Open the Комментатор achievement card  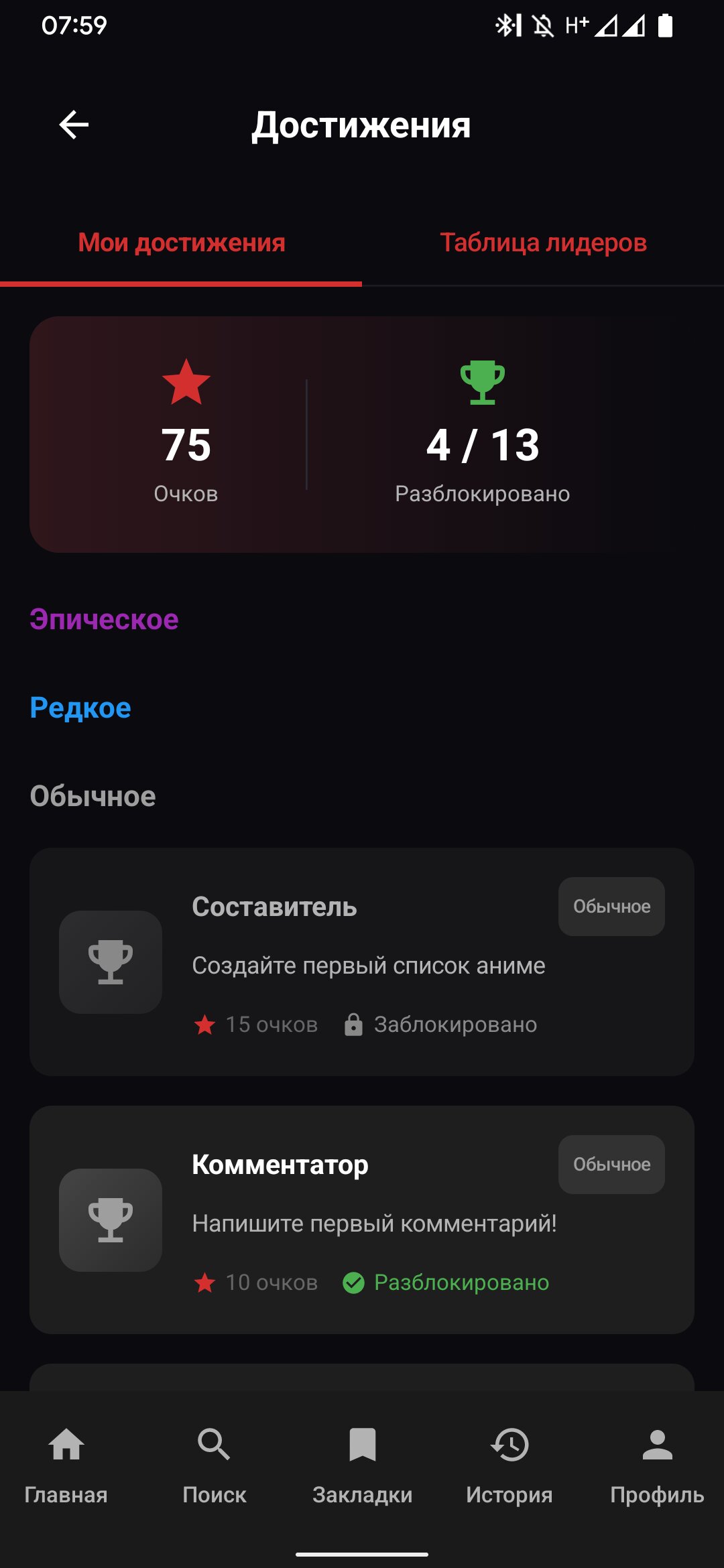[362, 1220]
